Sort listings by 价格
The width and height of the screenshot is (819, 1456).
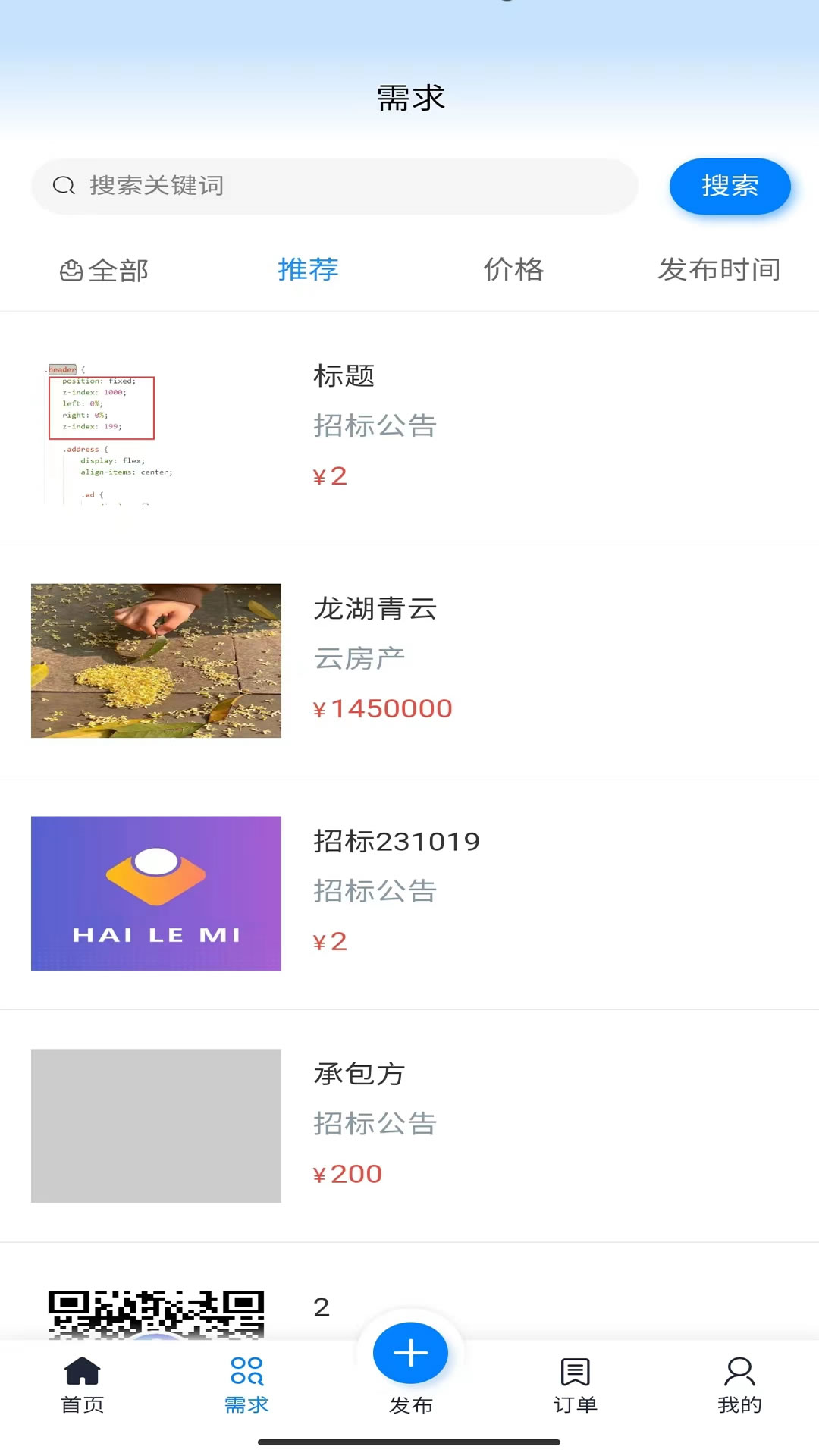tap(513, 270)
